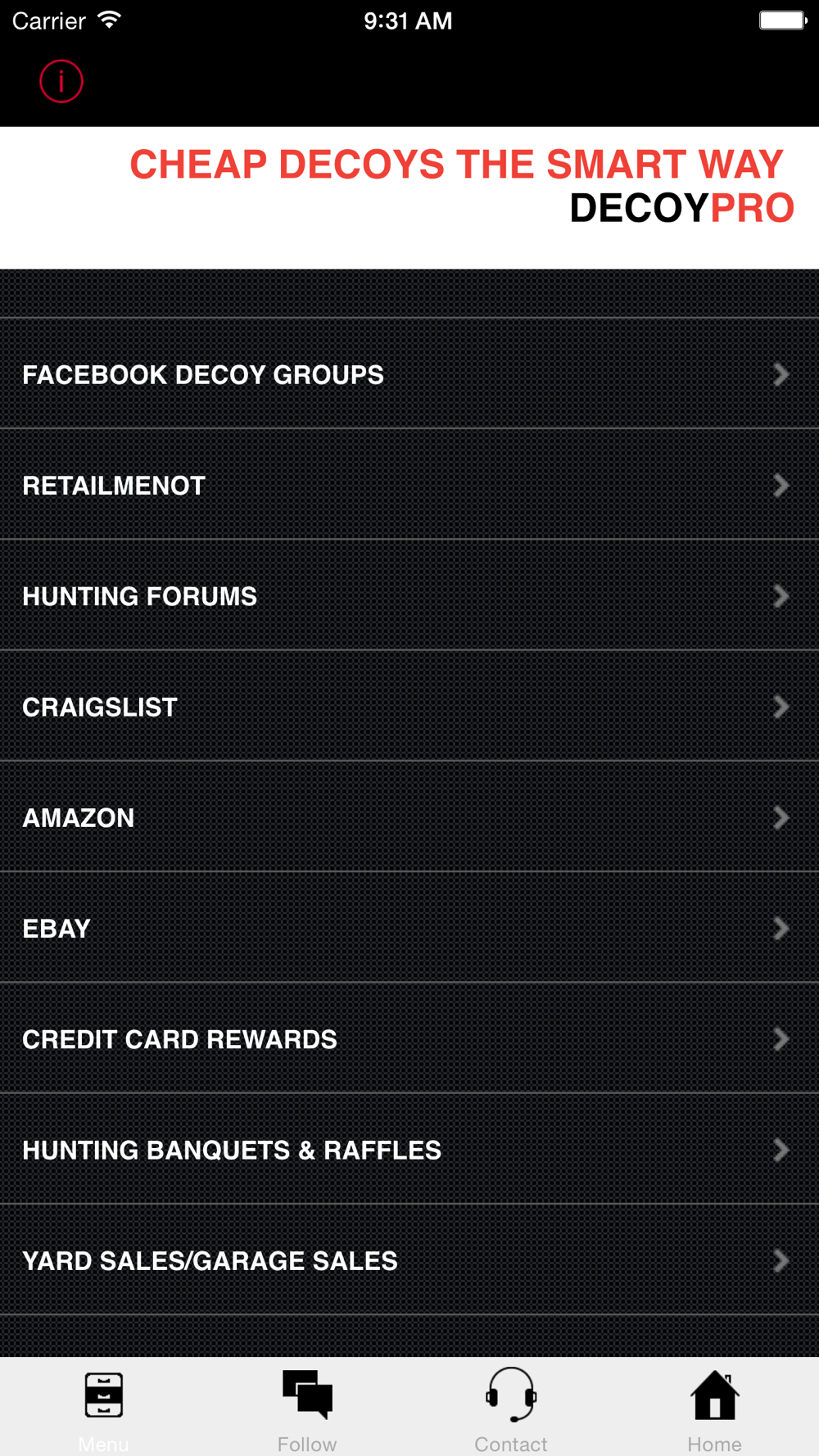Image resolution: width=819 pixels, height=1456 pixels.
Task: Select Hunting Forums
Action: (409, 595)
